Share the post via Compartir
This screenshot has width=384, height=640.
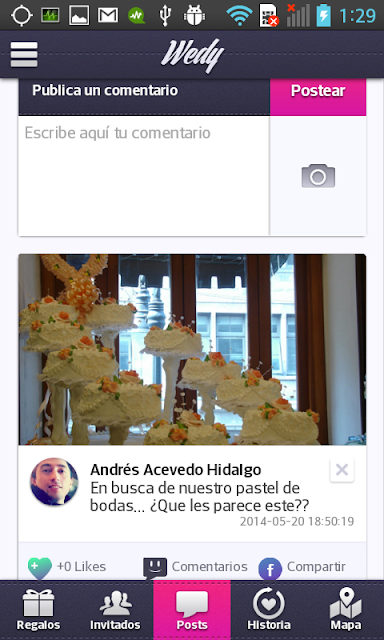point(302,567)
